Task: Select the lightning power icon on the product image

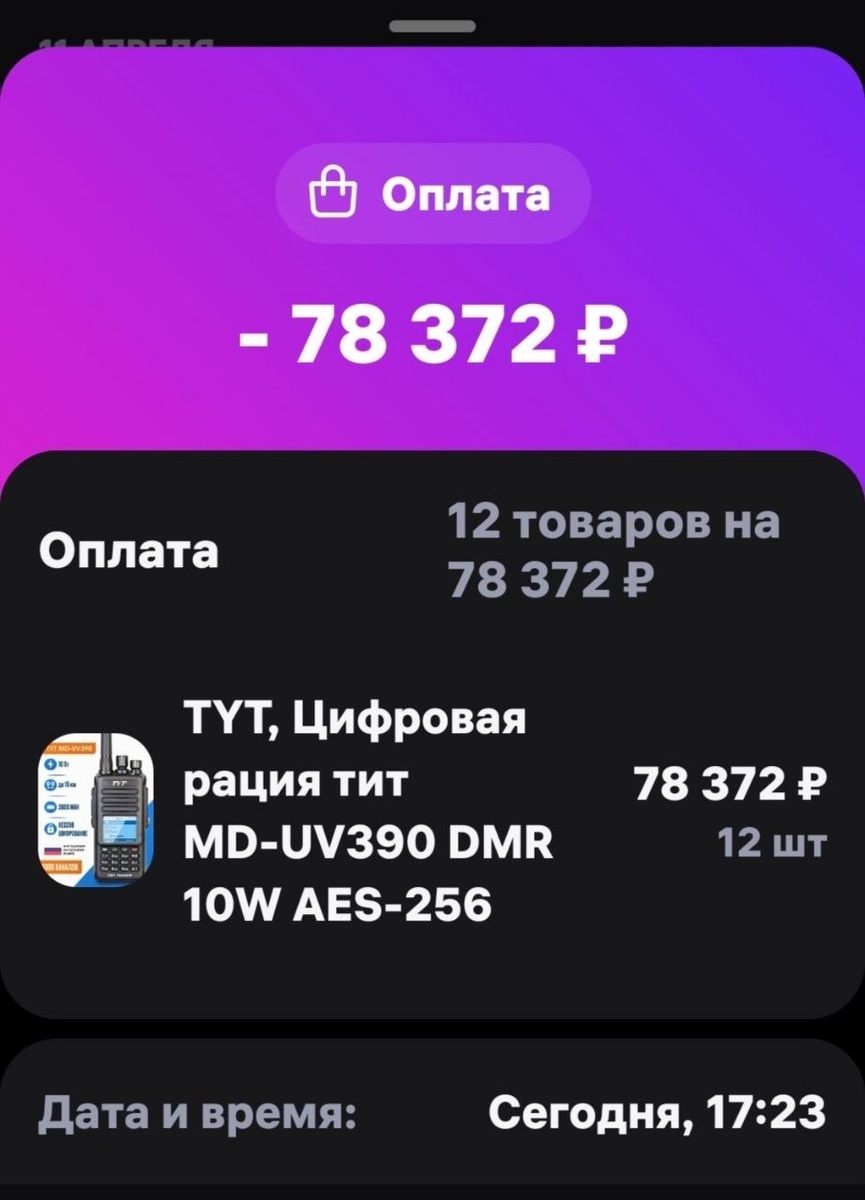Action: pyautogui.click(x=50, y=764)
